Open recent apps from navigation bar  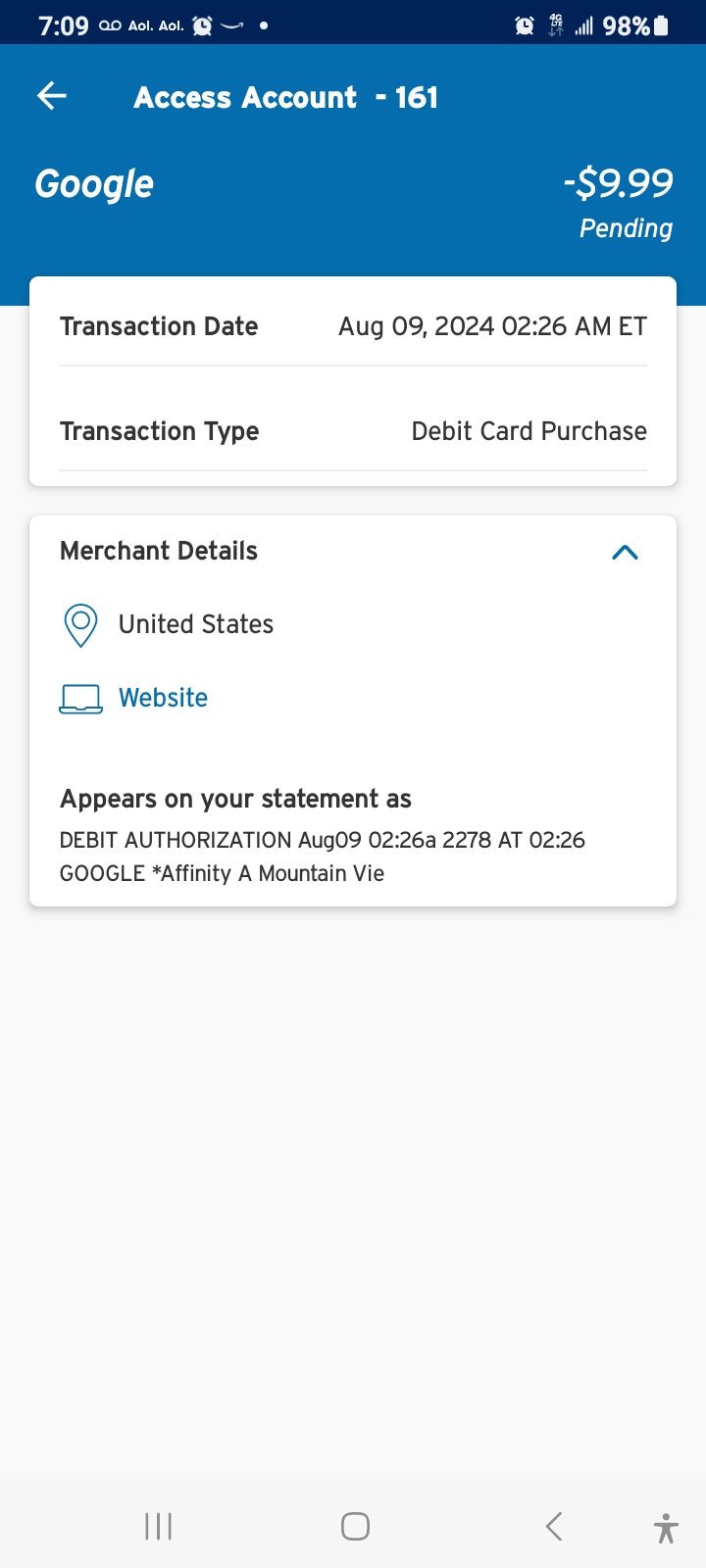tap(158, 1526)
